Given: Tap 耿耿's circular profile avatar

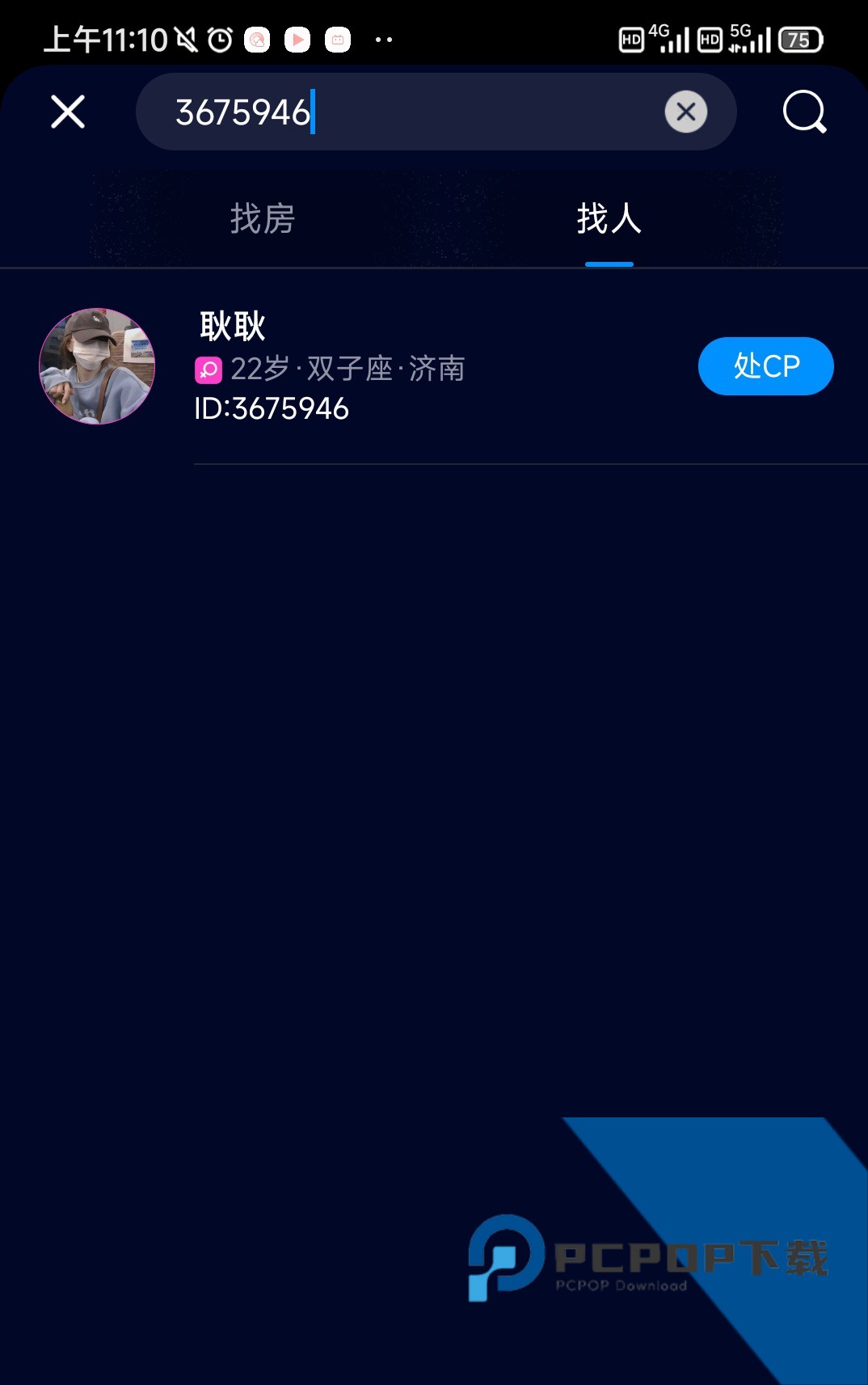Looking at the screenshot, I should (96, 365).
